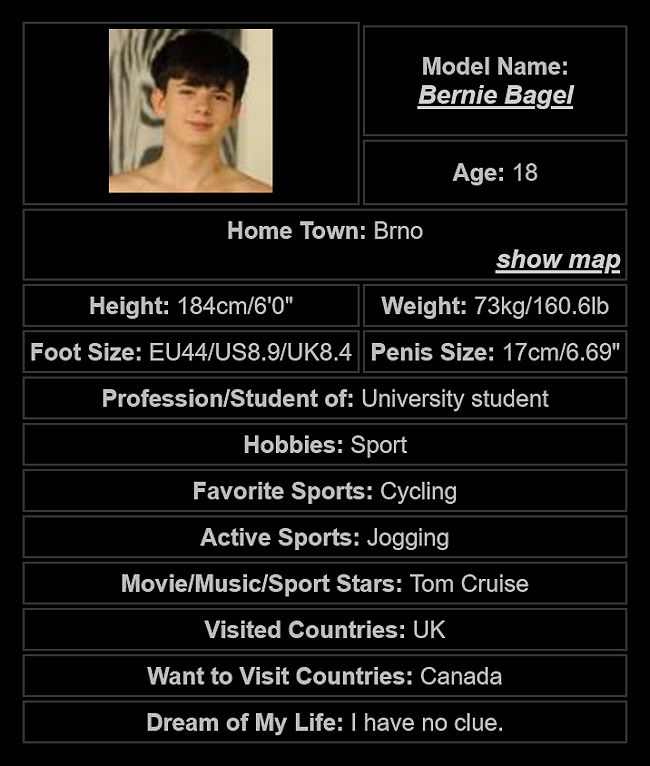Open the Bernie Bagel model name link
The width and height of the screenshot is (650, 766).
(495, 96)
